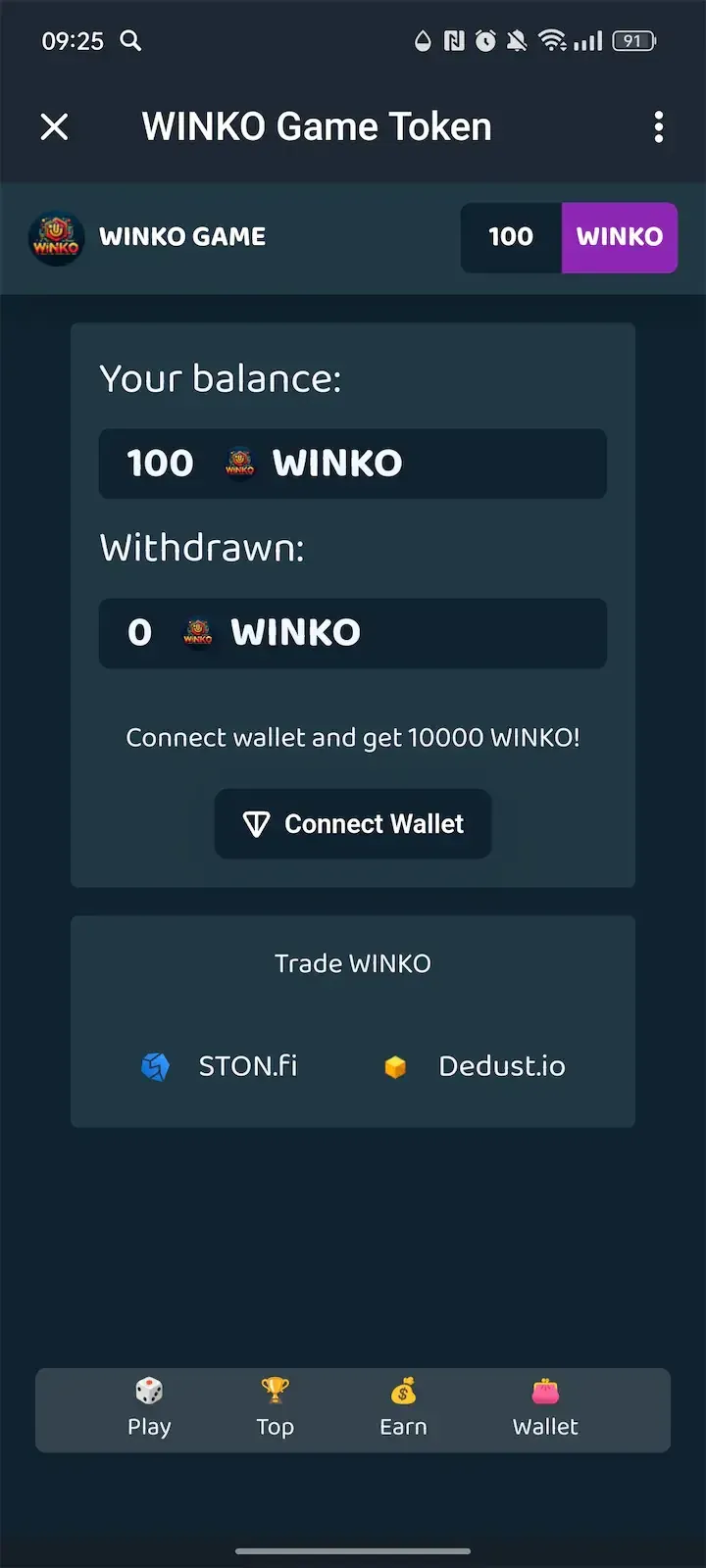
Task: Click the Dedust.io cube icon
Action: (396, 1066)
